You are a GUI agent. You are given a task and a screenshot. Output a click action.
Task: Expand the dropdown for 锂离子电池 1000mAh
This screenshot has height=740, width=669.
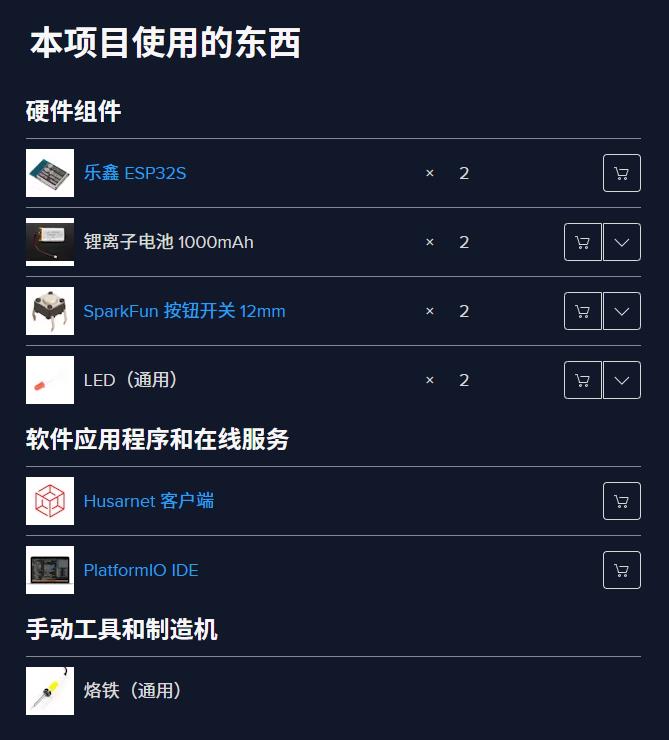pos(622,242)
